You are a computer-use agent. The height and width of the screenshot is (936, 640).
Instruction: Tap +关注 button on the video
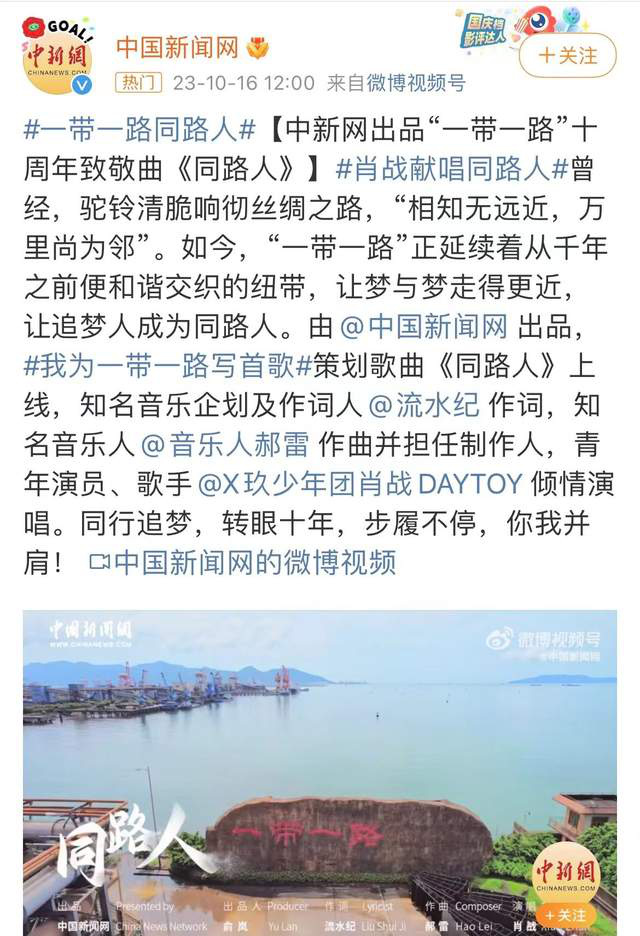click(x=566, y=915)
